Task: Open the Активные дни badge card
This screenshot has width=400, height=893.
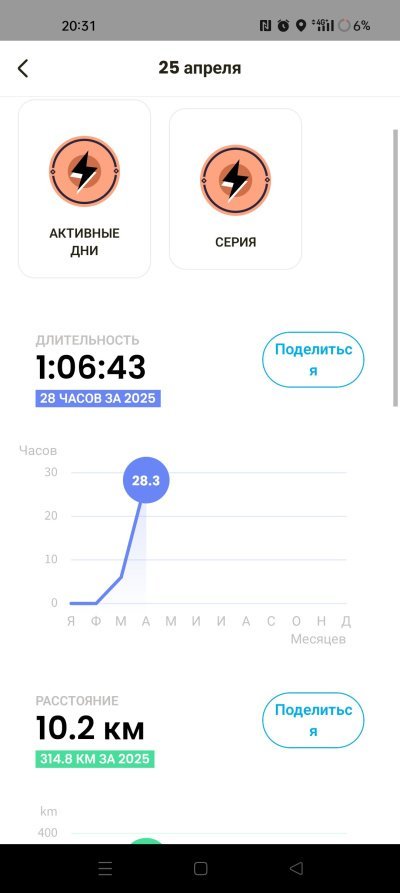Action: 84,189
